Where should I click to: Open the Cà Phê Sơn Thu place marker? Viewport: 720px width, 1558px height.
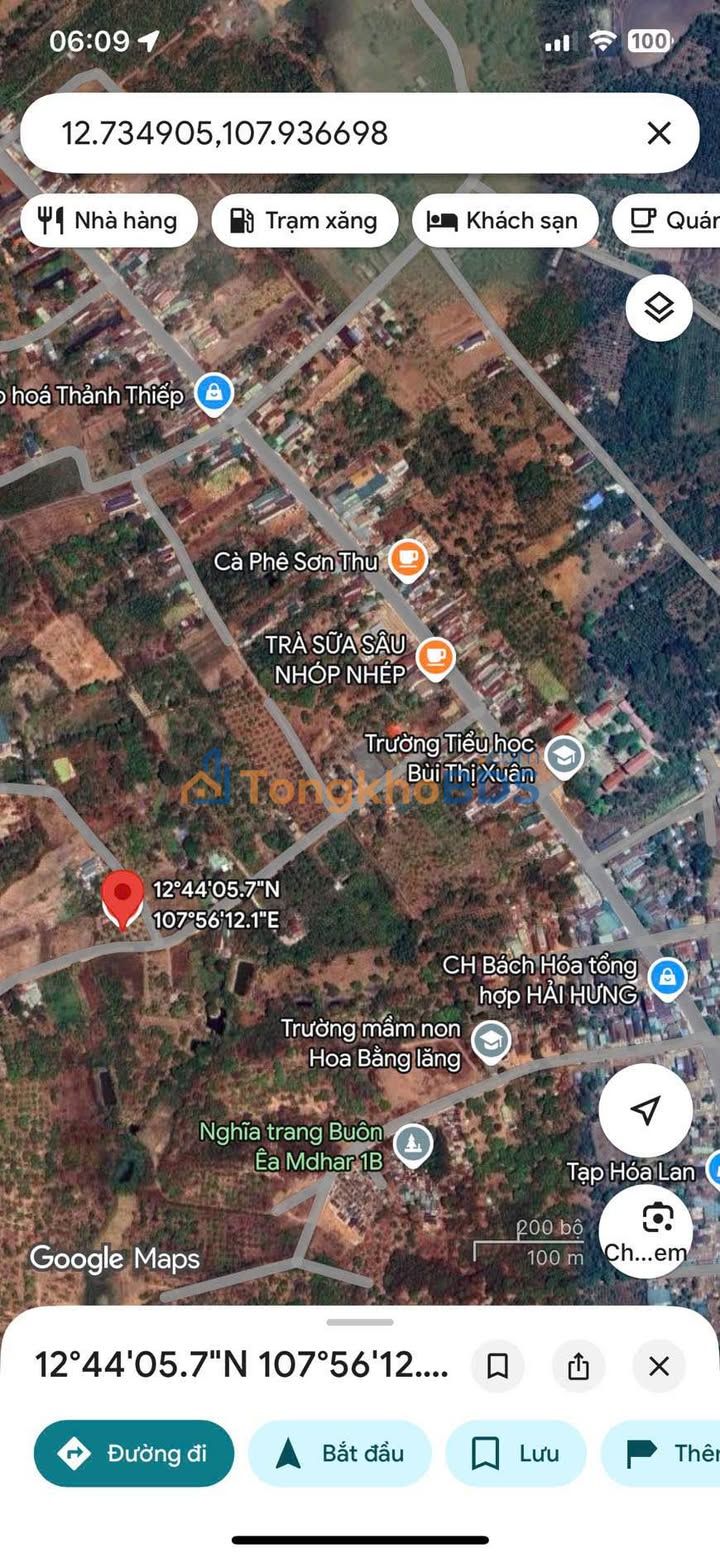[x=407, y=560]
